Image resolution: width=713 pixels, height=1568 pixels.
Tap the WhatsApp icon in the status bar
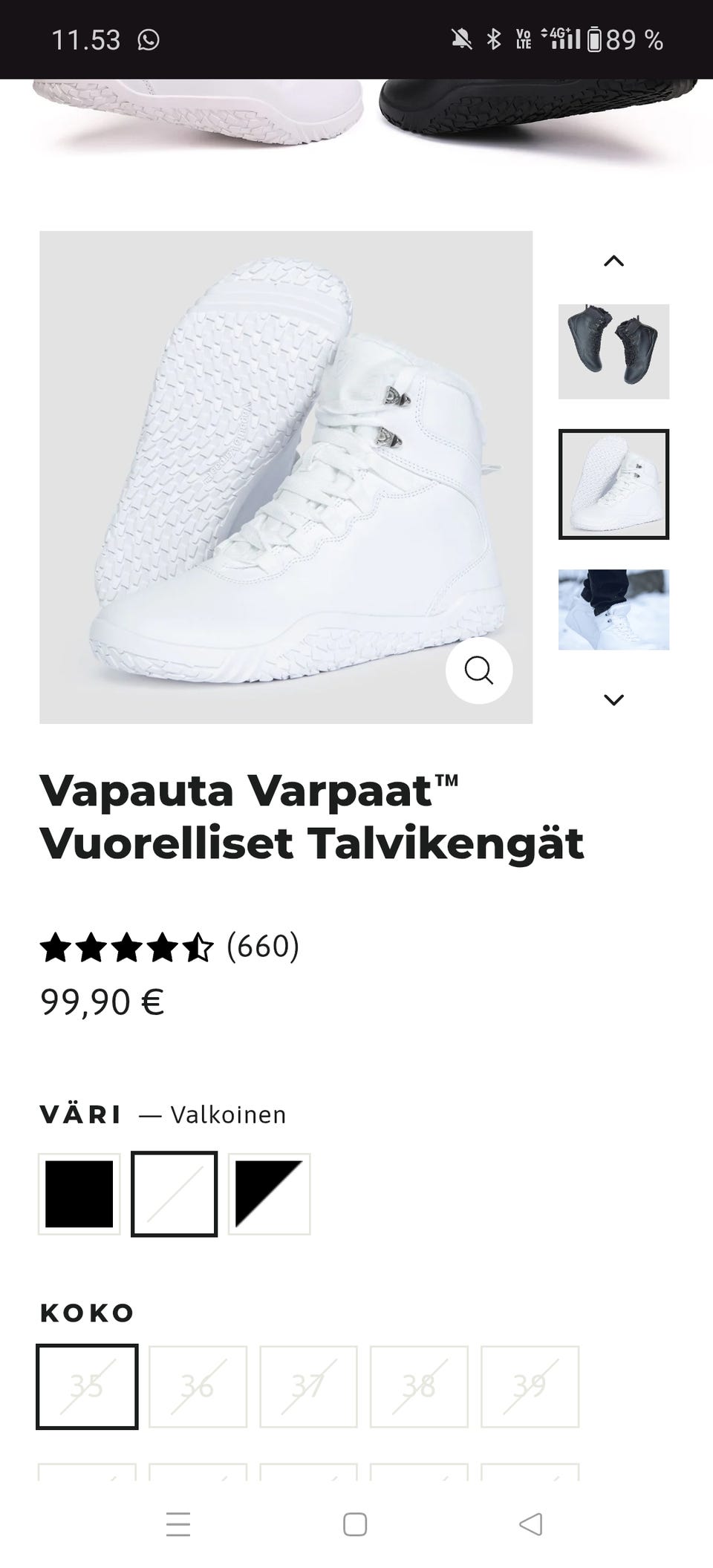pos(149,41)
